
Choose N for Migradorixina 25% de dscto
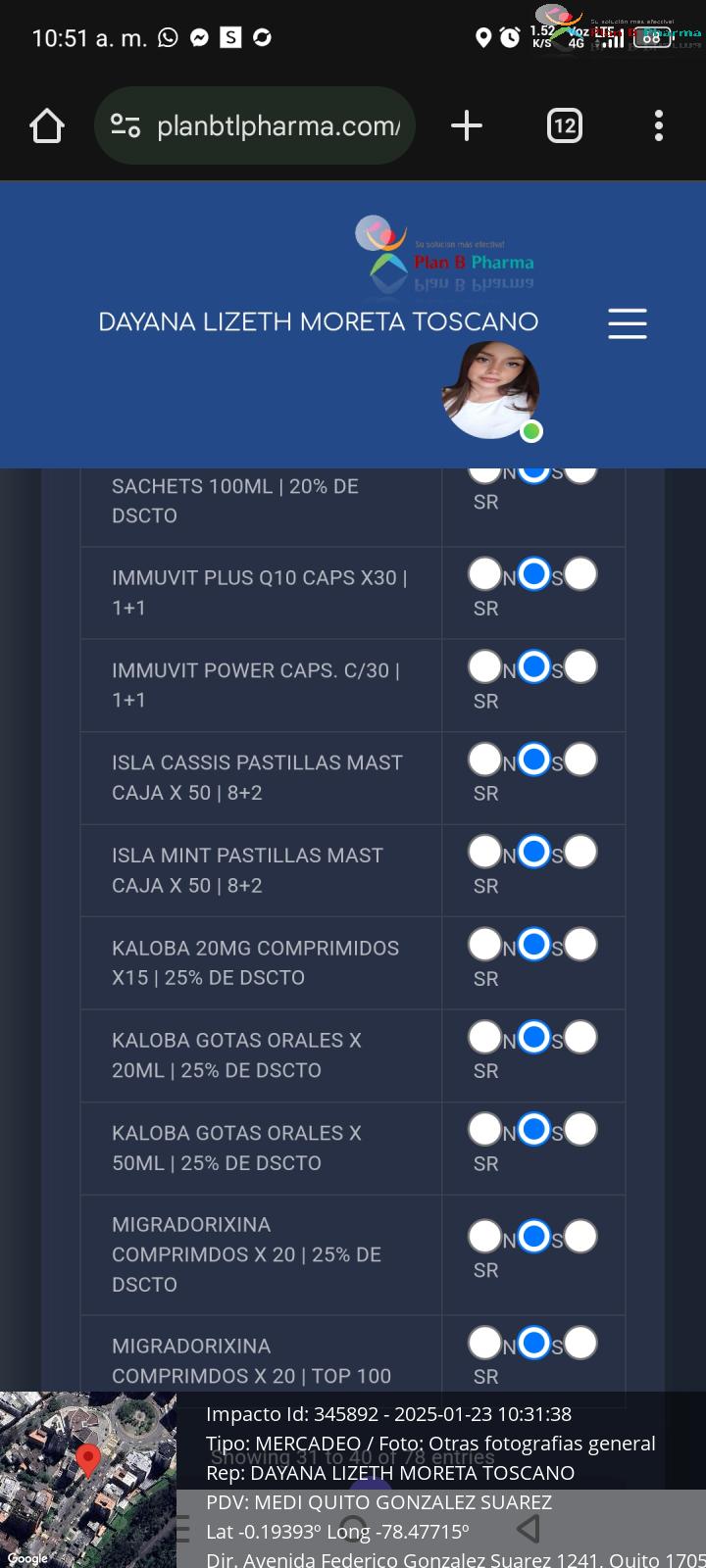pos(485,1237)
